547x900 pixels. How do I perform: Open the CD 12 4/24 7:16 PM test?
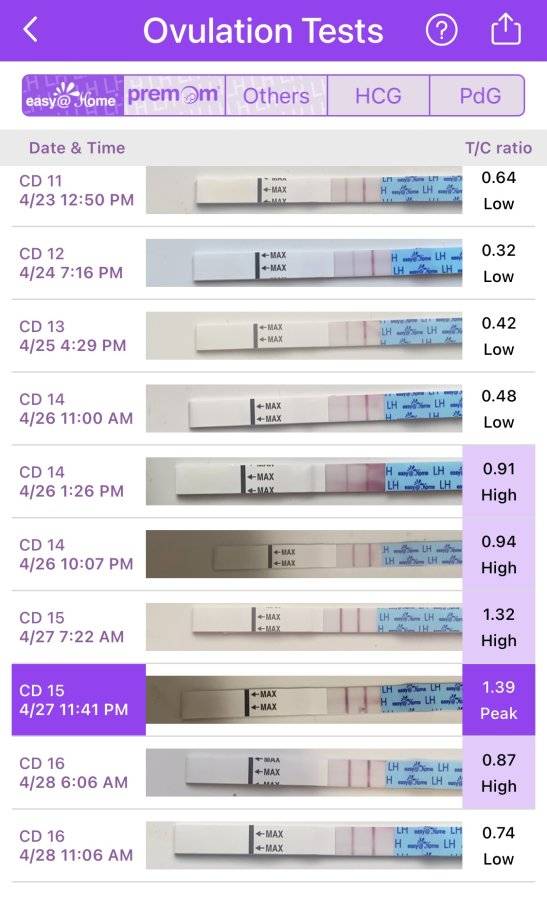pos(273,263)
